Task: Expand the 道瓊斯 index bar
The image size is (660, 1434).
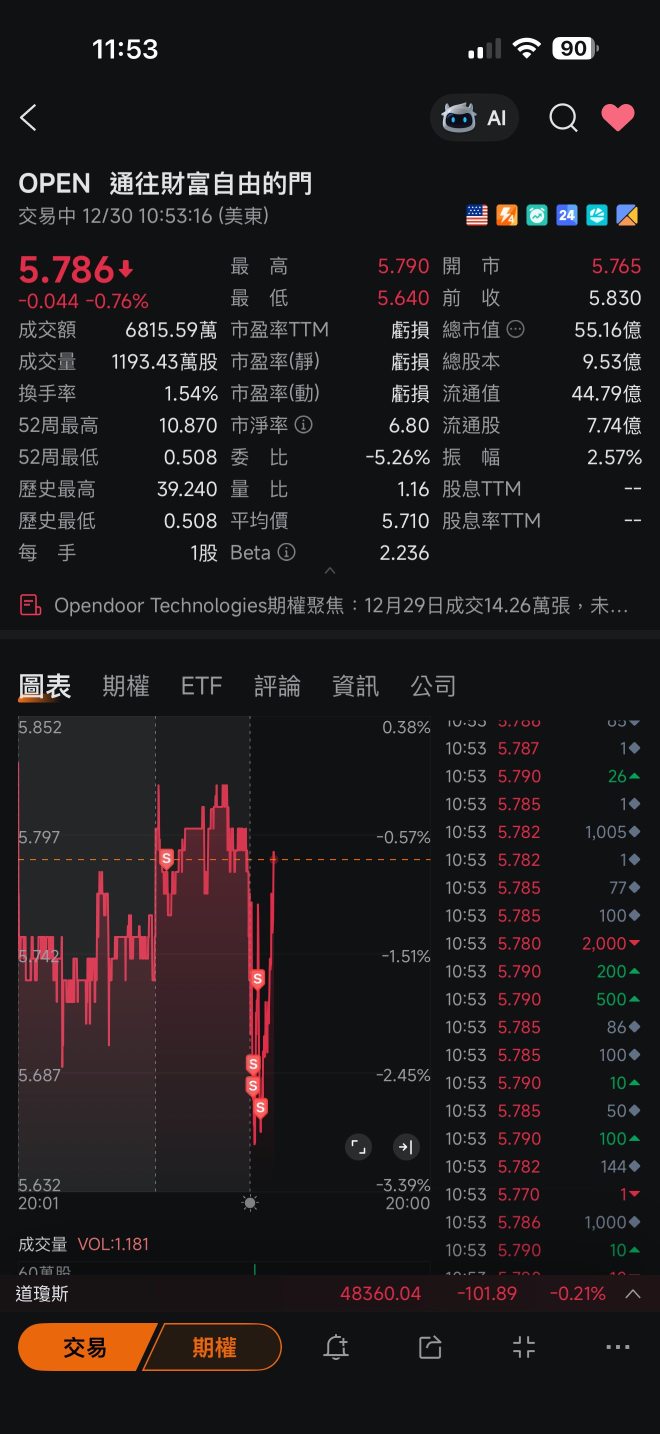Action: [x=633, y=1293]
